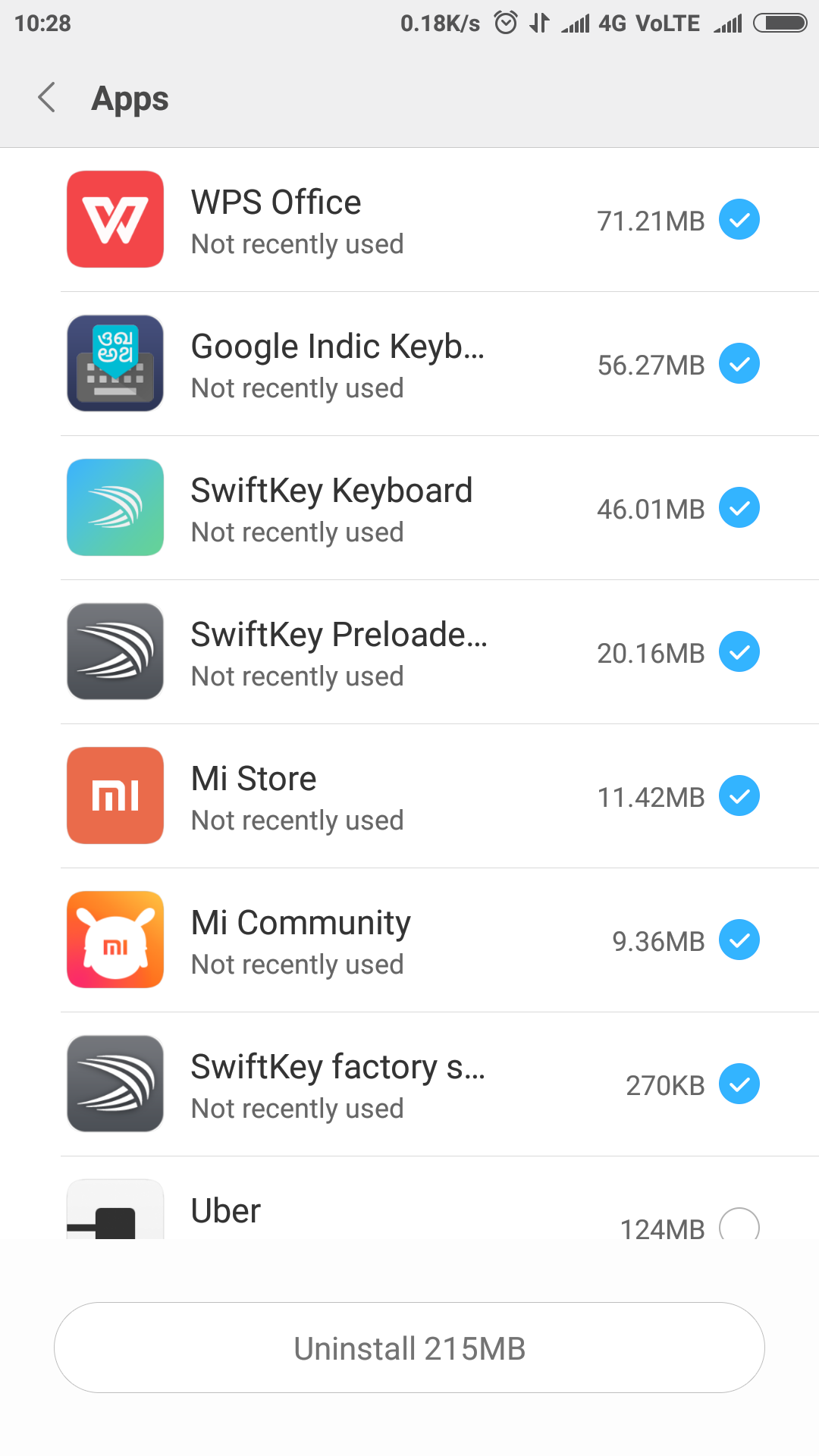Image resolution: width=819 pixels, height=1456 pixels.
Task: Uncheck SwiftKey factory settings checkbox
Action: pos(739,1084)
